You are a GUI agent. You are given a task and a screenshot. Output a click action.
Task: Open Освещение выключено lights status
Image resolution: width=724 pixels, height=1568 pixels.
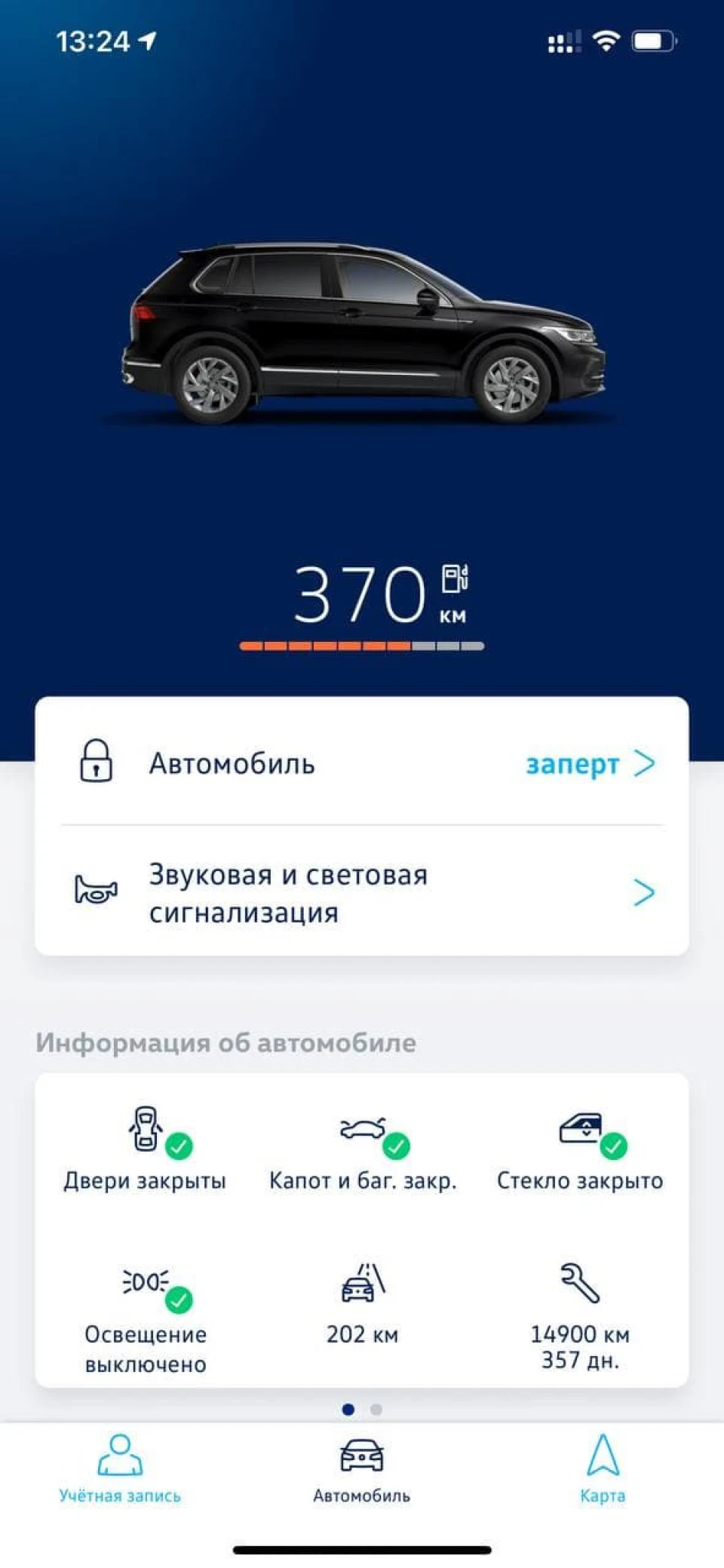coord(145,1318)
